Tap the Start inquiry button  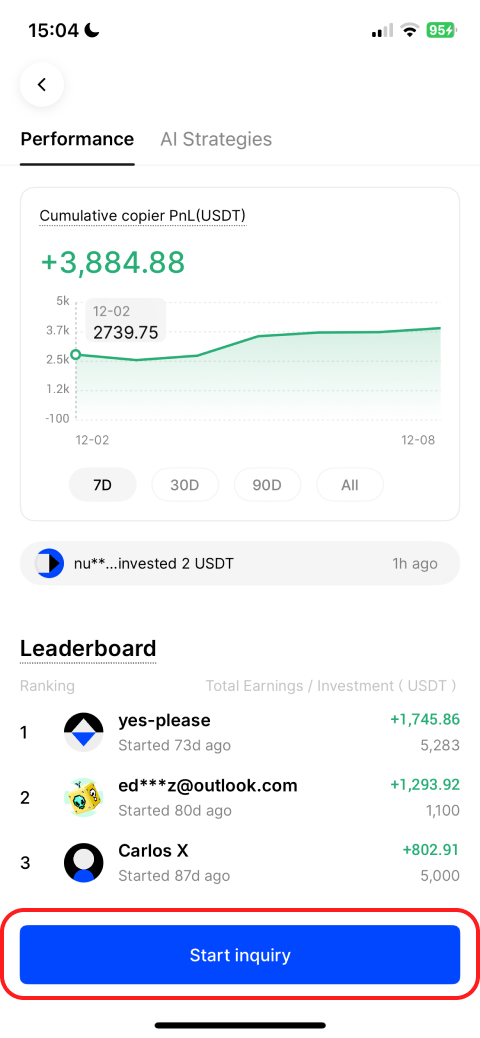tap(240, 955)
